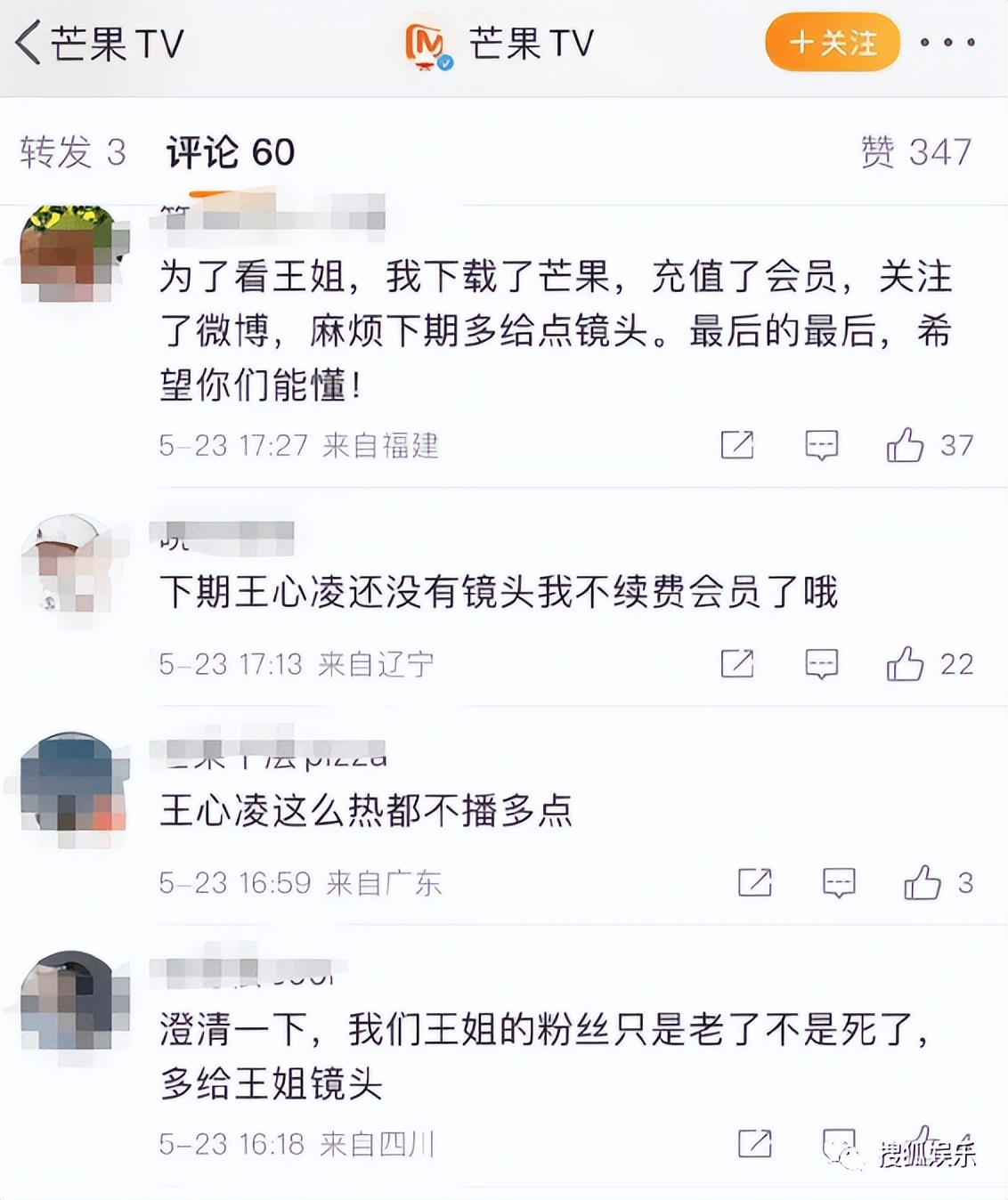Tap the avatar of the 辽宁 commenter
This screenshot has height=1200, width=1008.
tap(67, 561)
